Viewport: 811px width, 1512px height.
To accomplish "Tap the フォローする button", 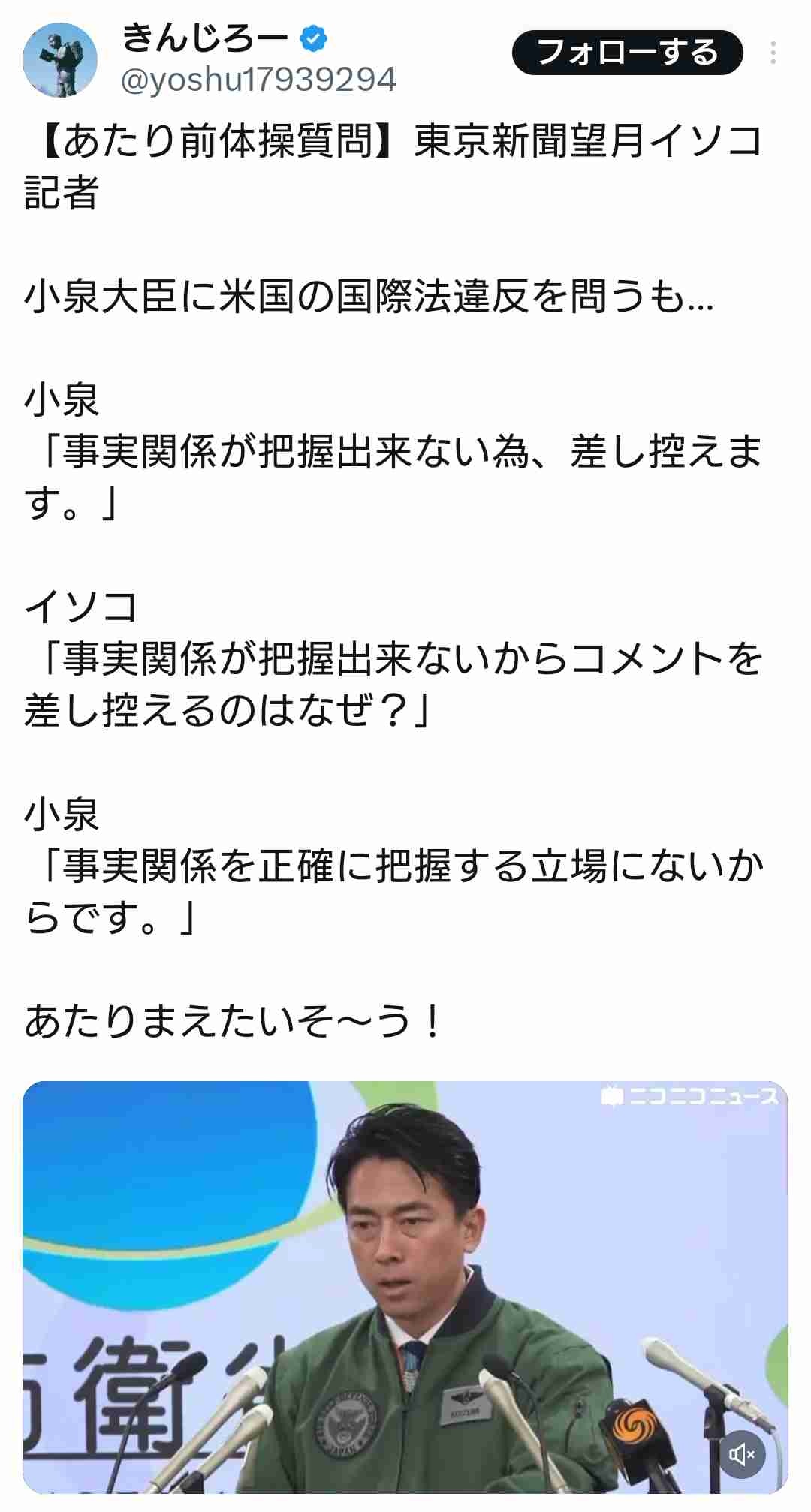I will [627, 53].
